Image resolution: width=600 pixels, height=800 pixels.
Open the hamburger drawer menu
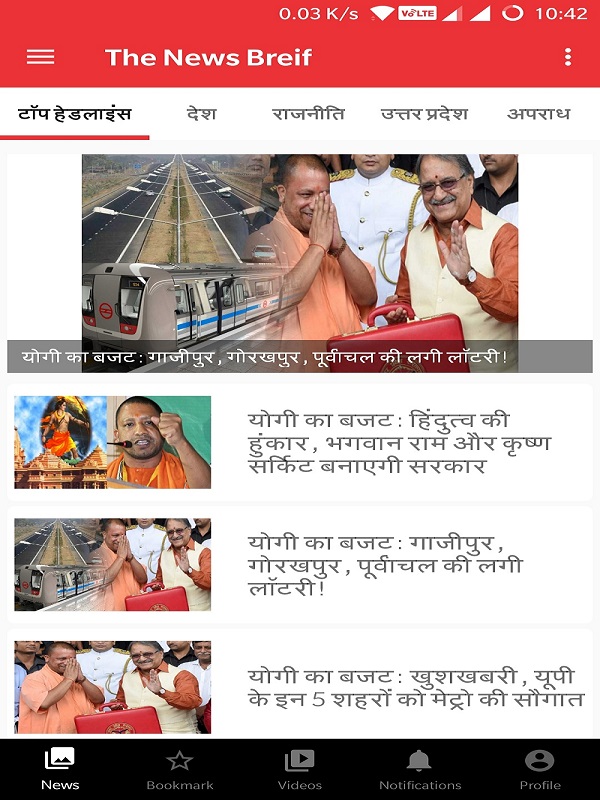click(40, 57)
